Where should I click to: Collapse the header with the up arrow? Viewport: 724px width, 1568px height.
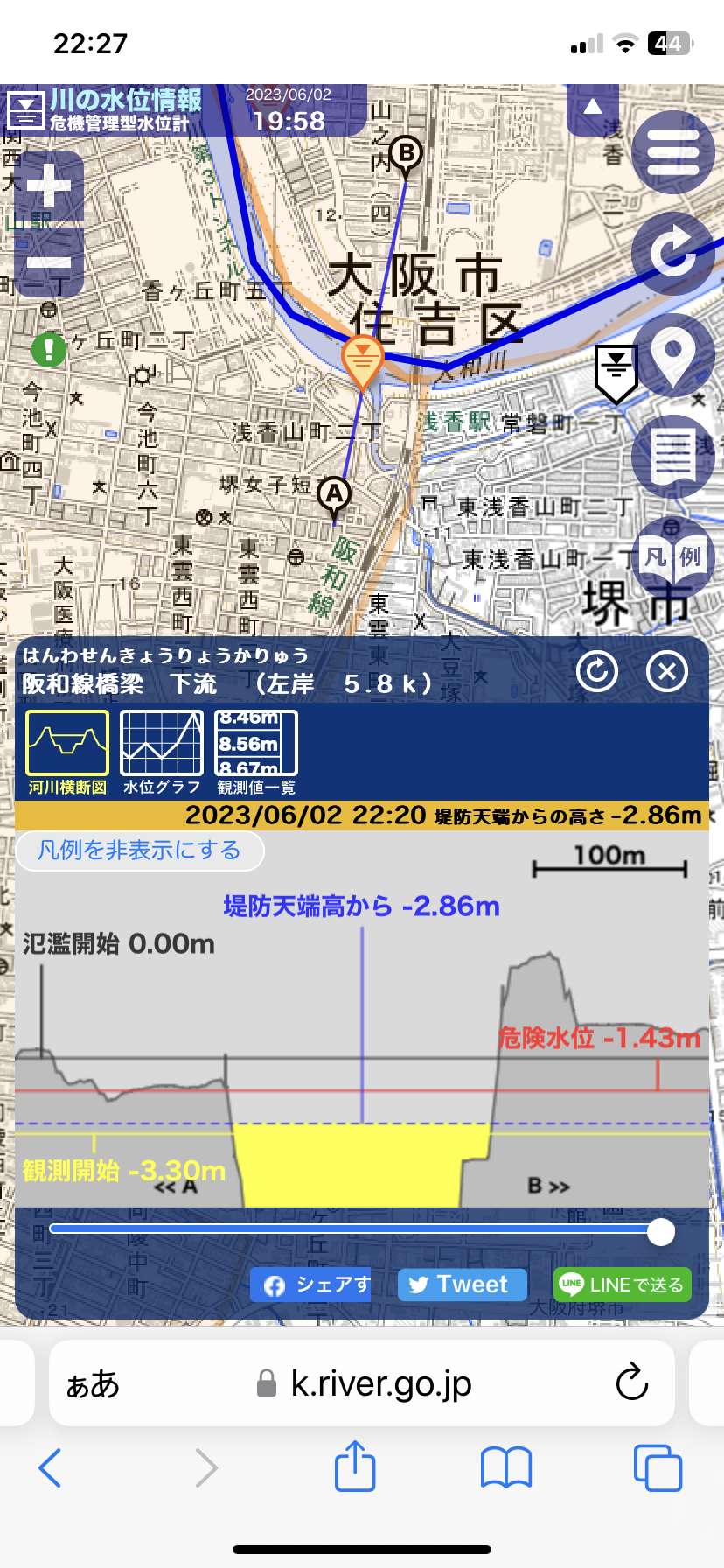click(593, 108)
